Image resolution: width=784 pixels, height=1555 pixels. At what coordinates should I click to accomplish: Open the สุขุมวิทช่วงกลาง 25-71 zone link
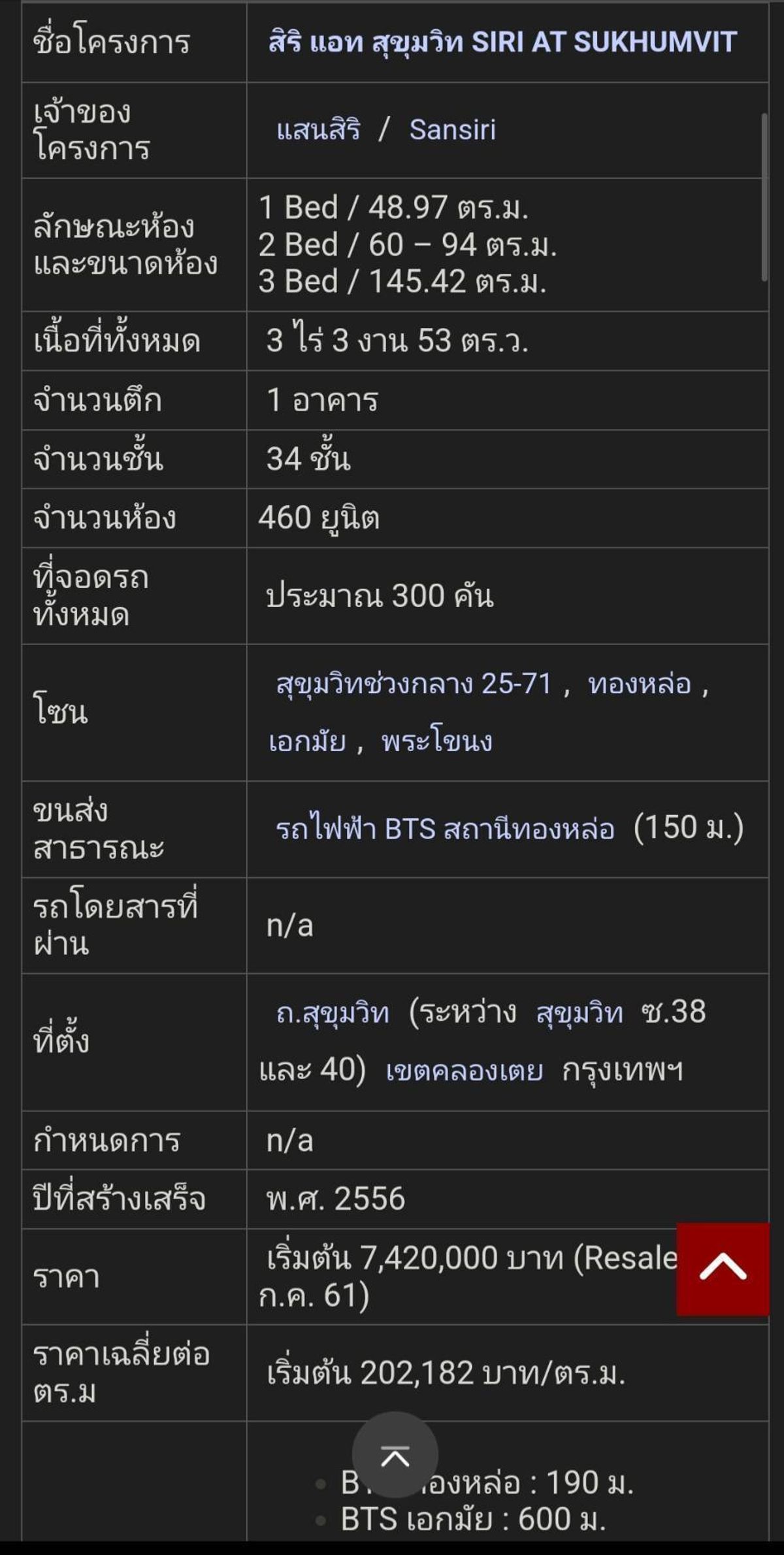click(414, 684)
